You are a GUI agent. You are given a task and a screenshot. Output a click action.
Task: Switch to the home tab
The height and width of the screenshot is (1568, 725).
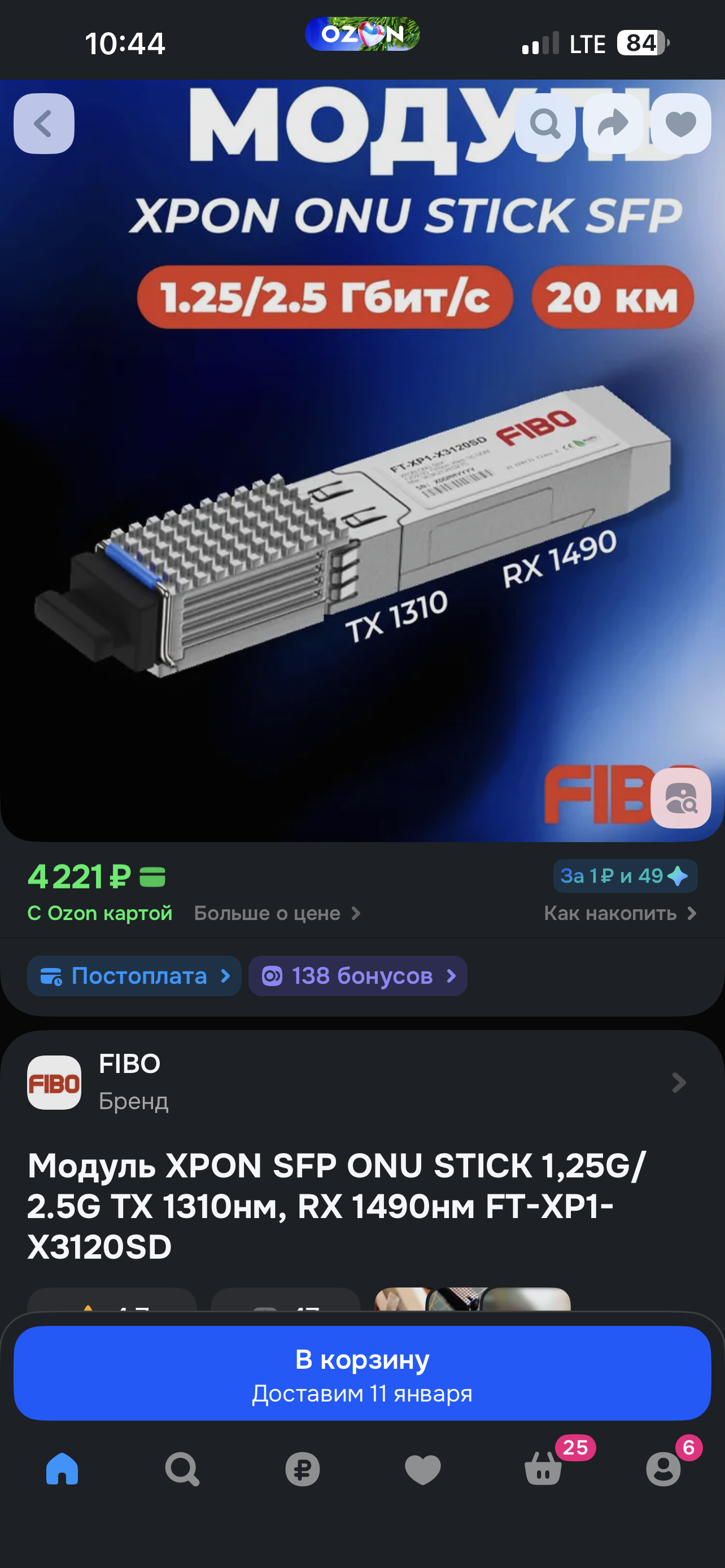[62, 1469]
